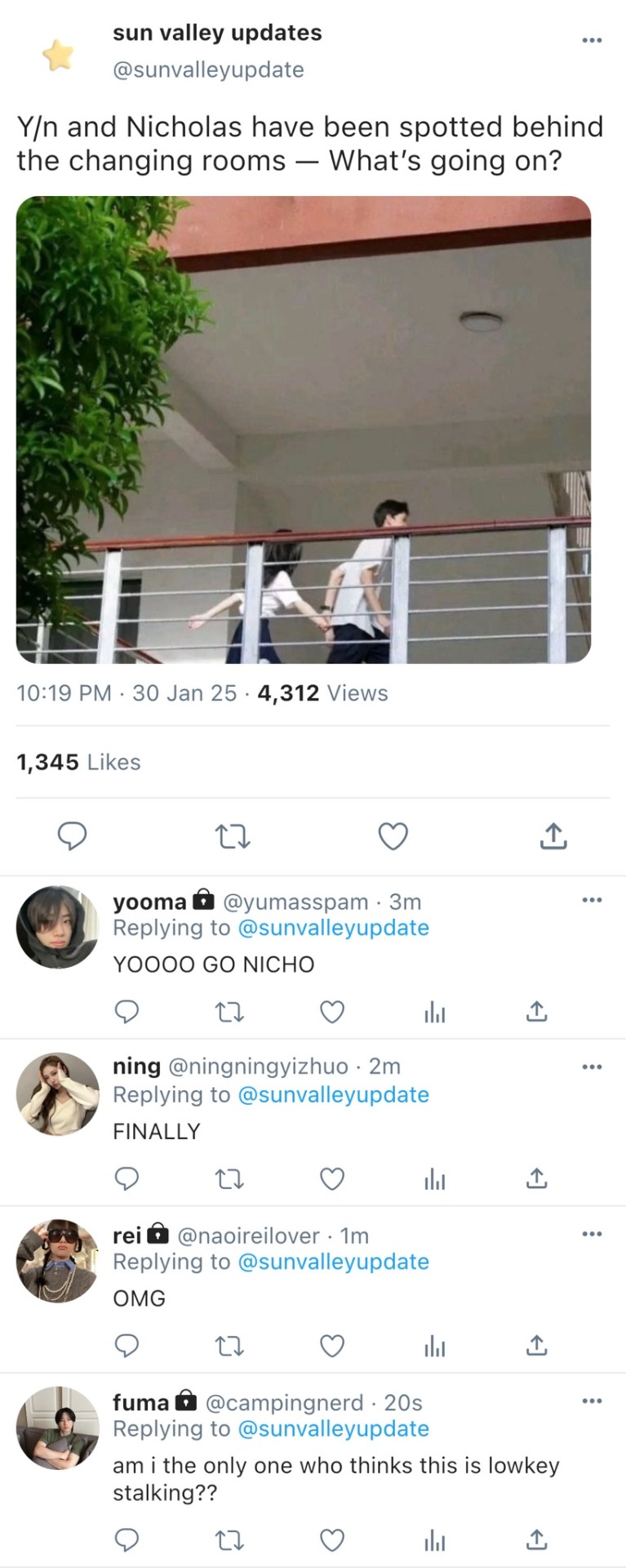Like rei's OMG reply

point(331,1345)
